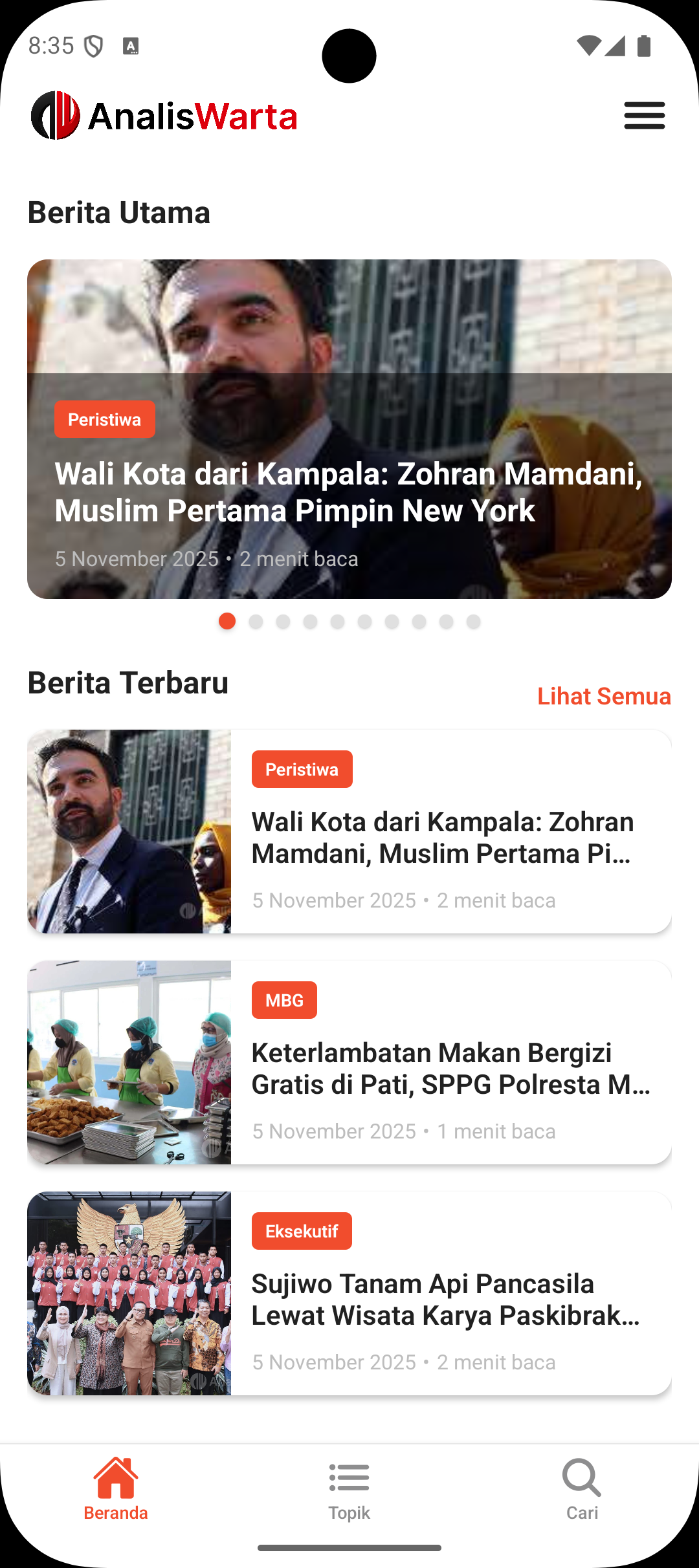The height and width of the screenshot is (1568, 699).
Task: Switch carousel to the last dot
Action: click(471, 622)
